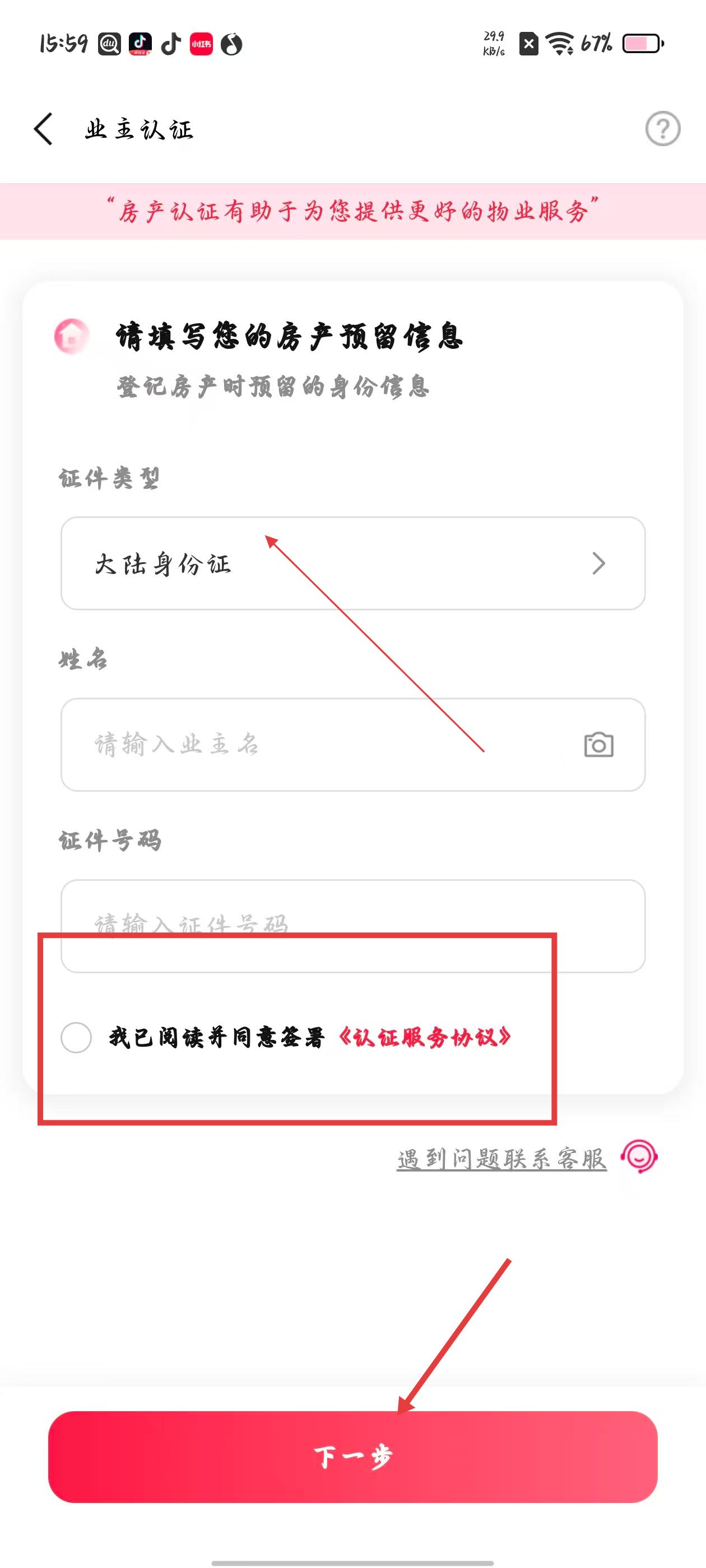The image size is (706, 1568).
Task: Check the 我已阅读并同意签署 checkbox
Action: click(76, 1037)
